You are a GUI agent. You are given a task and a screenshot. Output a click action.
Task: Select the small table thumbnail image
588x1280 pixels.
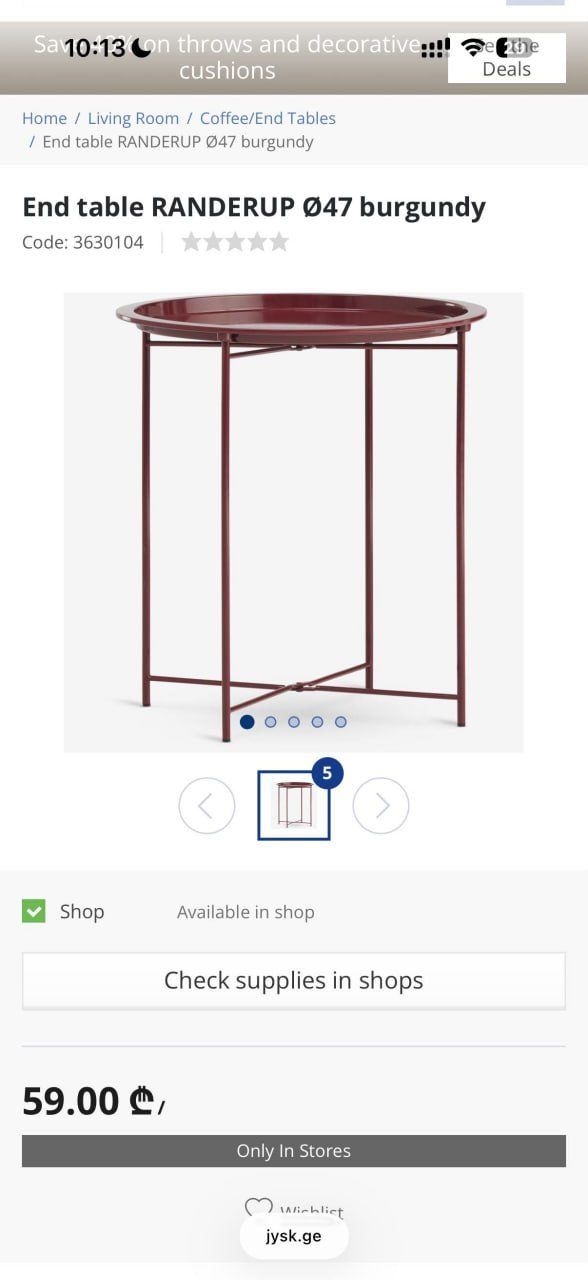click(x=294, y=805)
